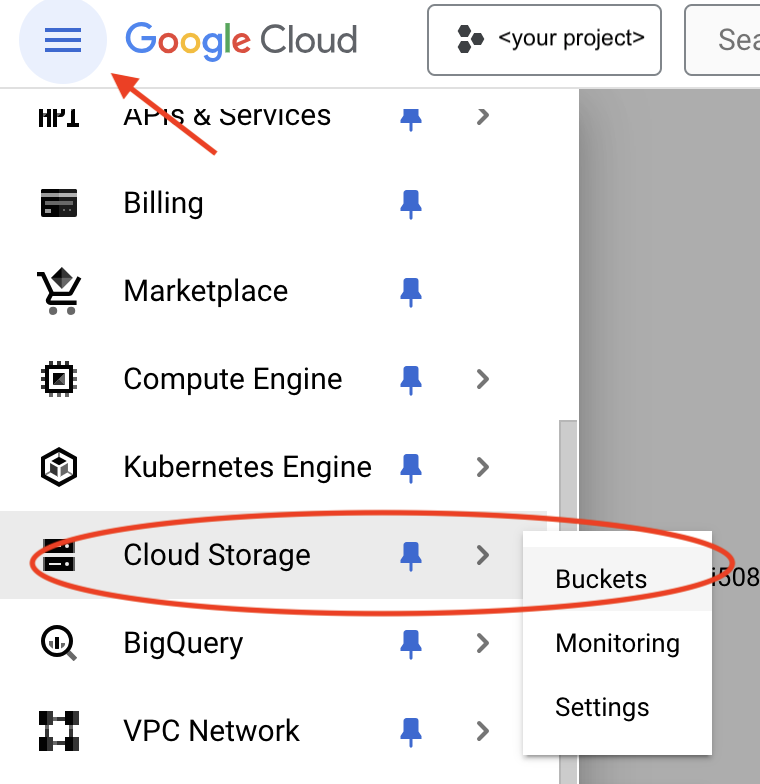This screenshot has height=784, width=760.
Task: Choose Buckets in the Cloud Storage submenu
Action: (601, 579)
